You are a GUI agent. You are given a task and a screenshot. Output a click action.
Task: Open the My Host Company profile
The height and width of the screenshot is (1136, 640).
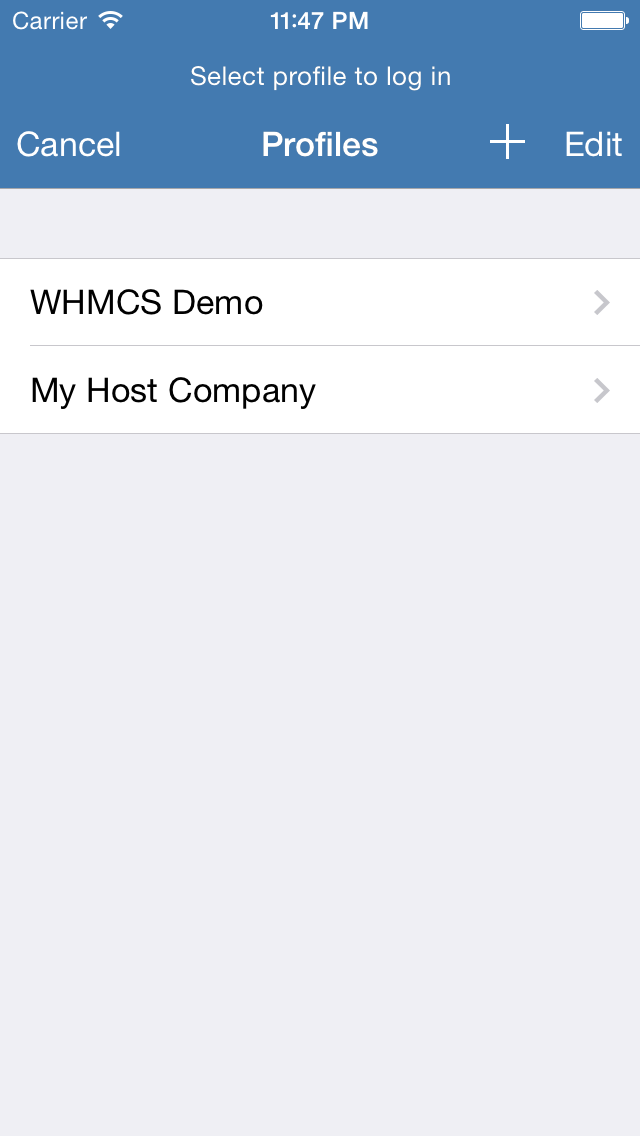pyautogui.click(x=320, y=390)
